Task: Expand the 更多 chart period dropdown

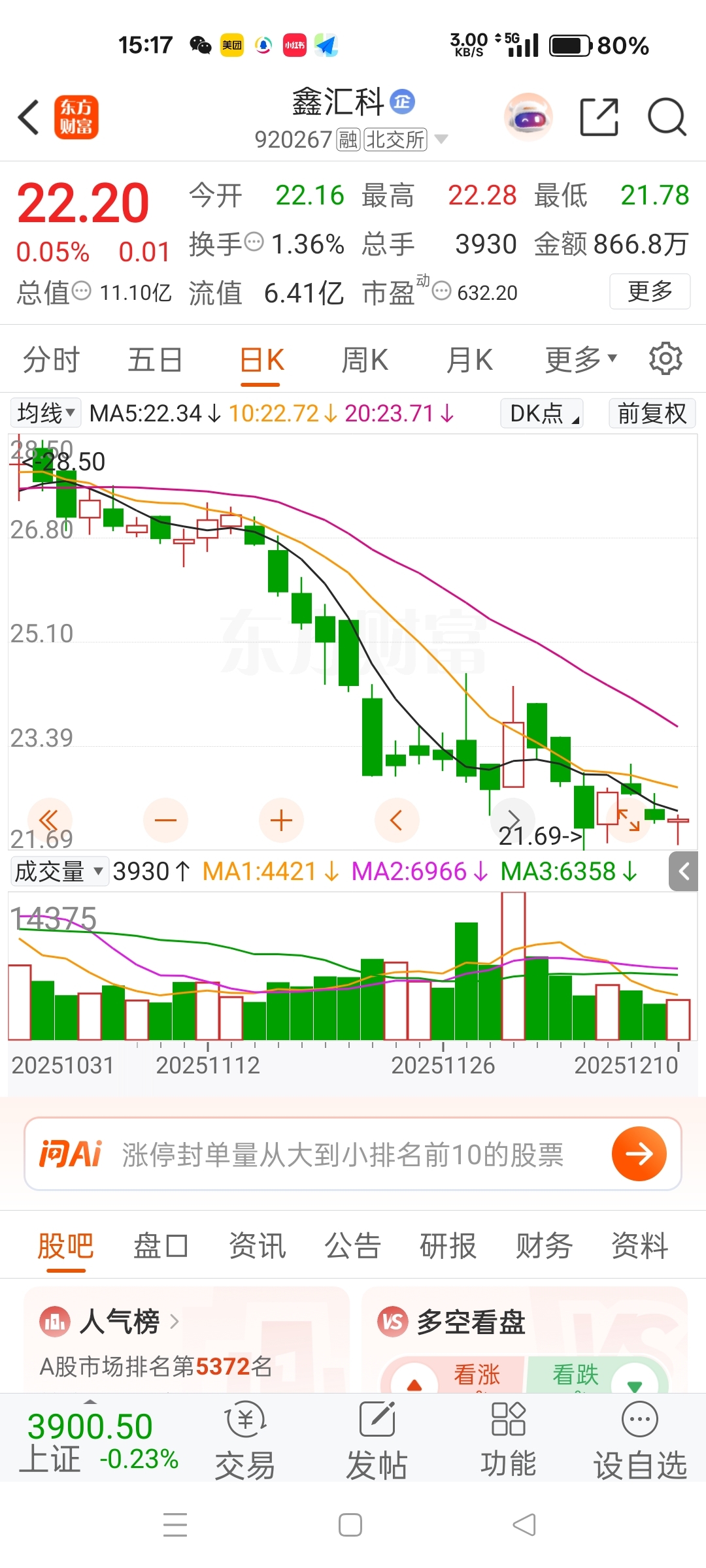Action: tap(580, 359)
